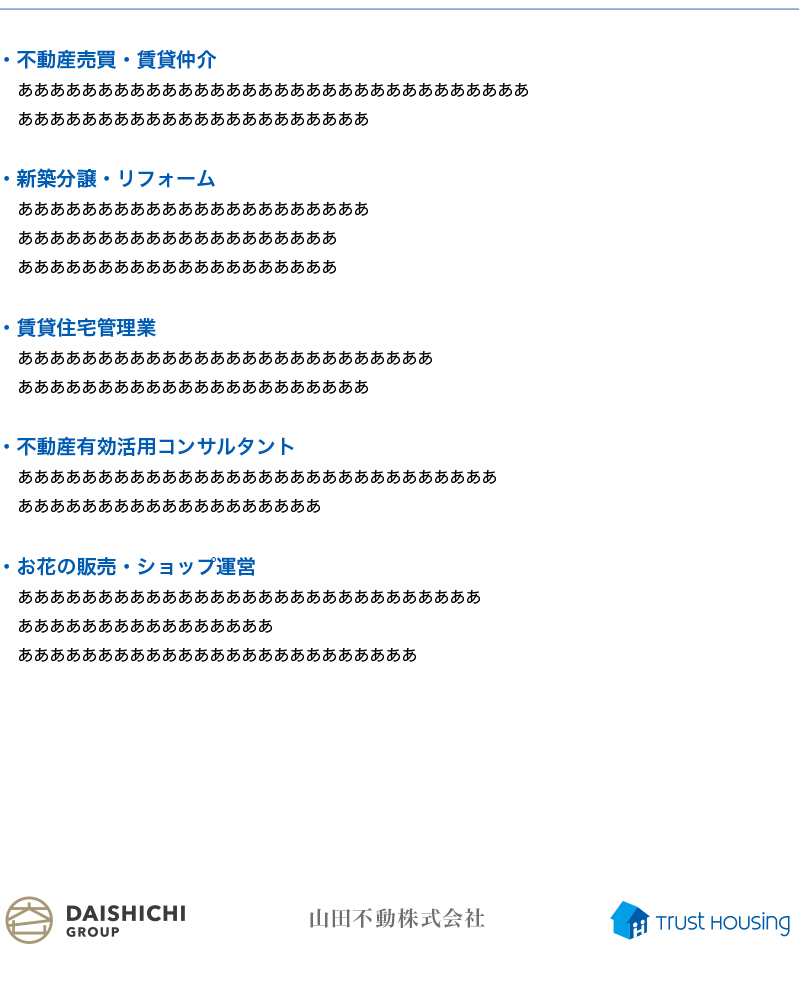Open the Daishichi Group banner

coord(96,920)
